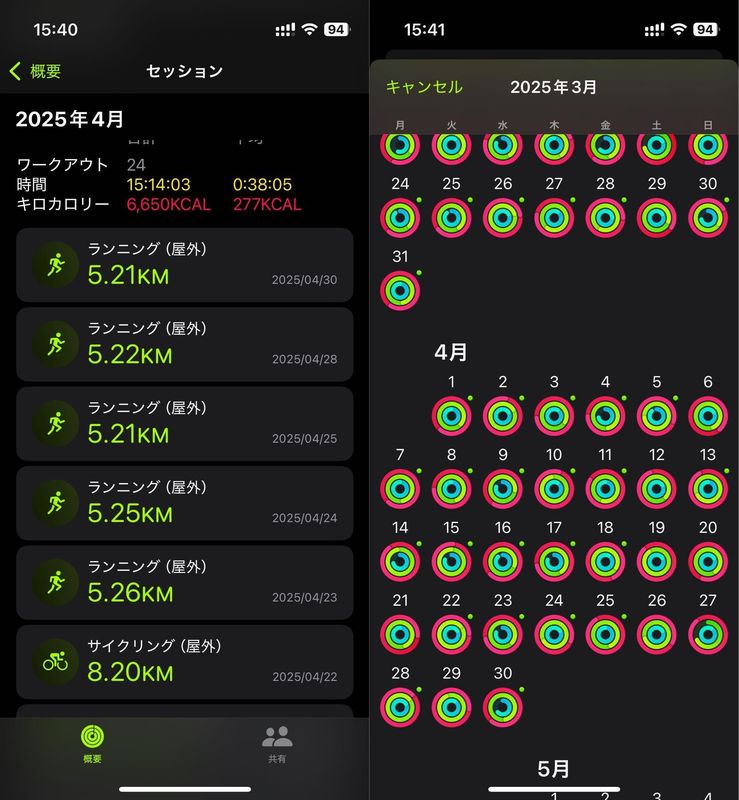Viewport: 739px width, 800px height.
Task: Go back to 概要 from sessions
Action: coord(35,71)
